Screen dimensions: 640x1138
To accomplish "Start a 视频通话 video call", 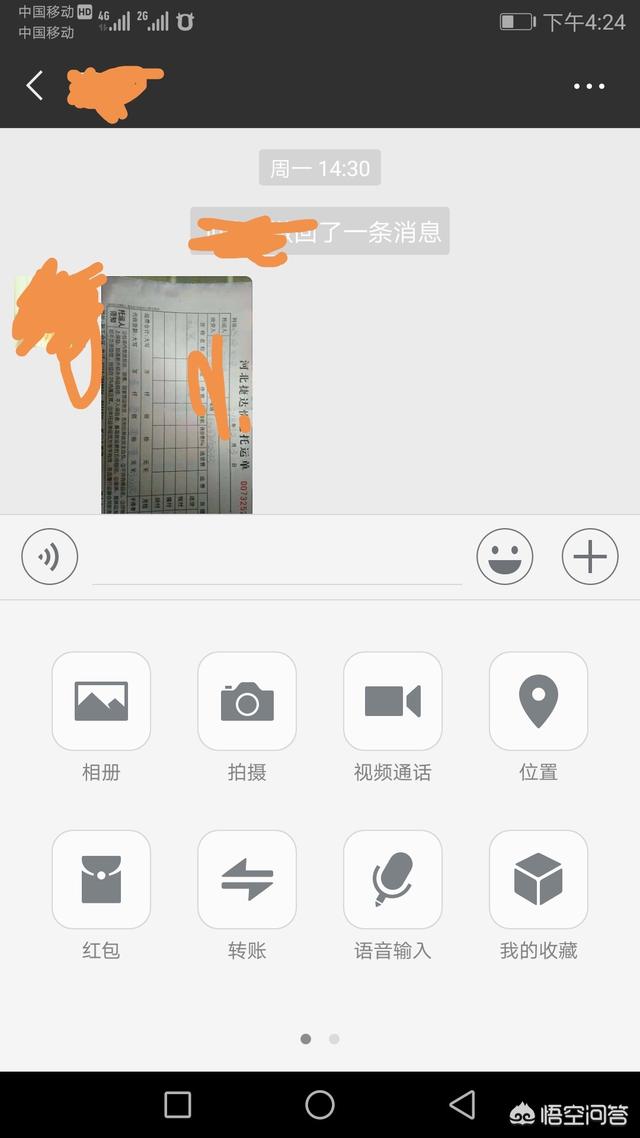I will [392, 701].
